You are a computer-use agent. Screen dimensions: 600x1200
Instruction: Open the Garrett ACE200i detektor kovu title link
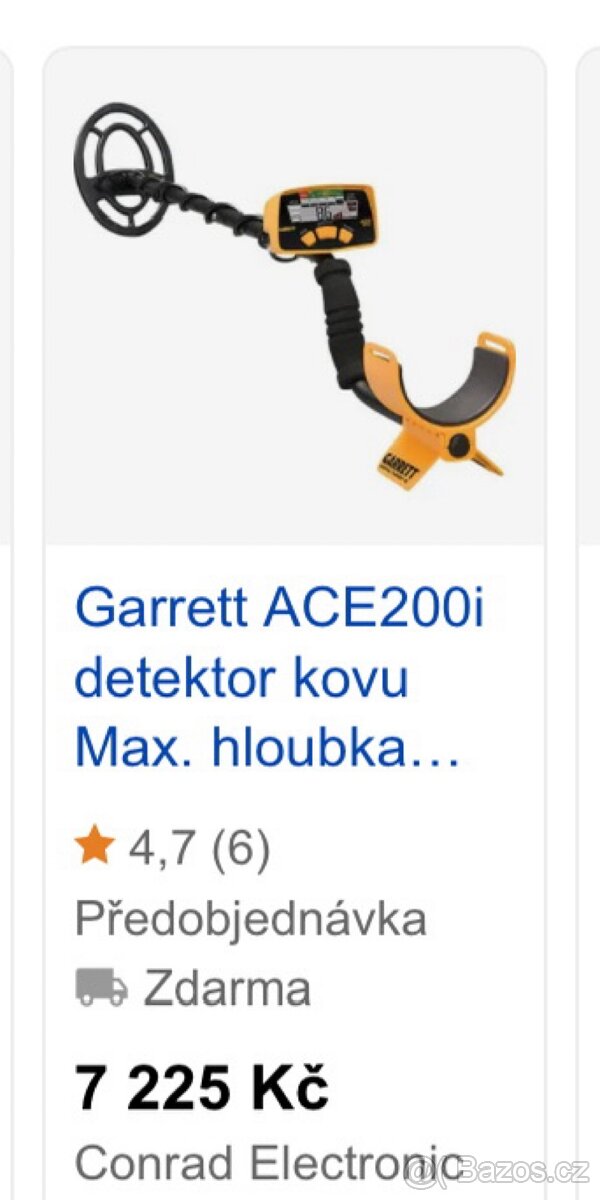click(x=278, y=678)
